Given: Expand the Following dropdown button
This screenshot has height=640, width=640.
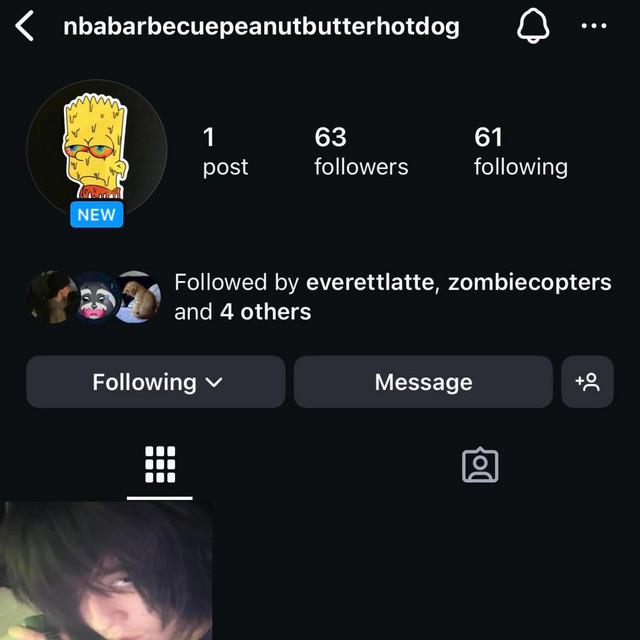Looking at the screenshot, I should tap(156, 382).
